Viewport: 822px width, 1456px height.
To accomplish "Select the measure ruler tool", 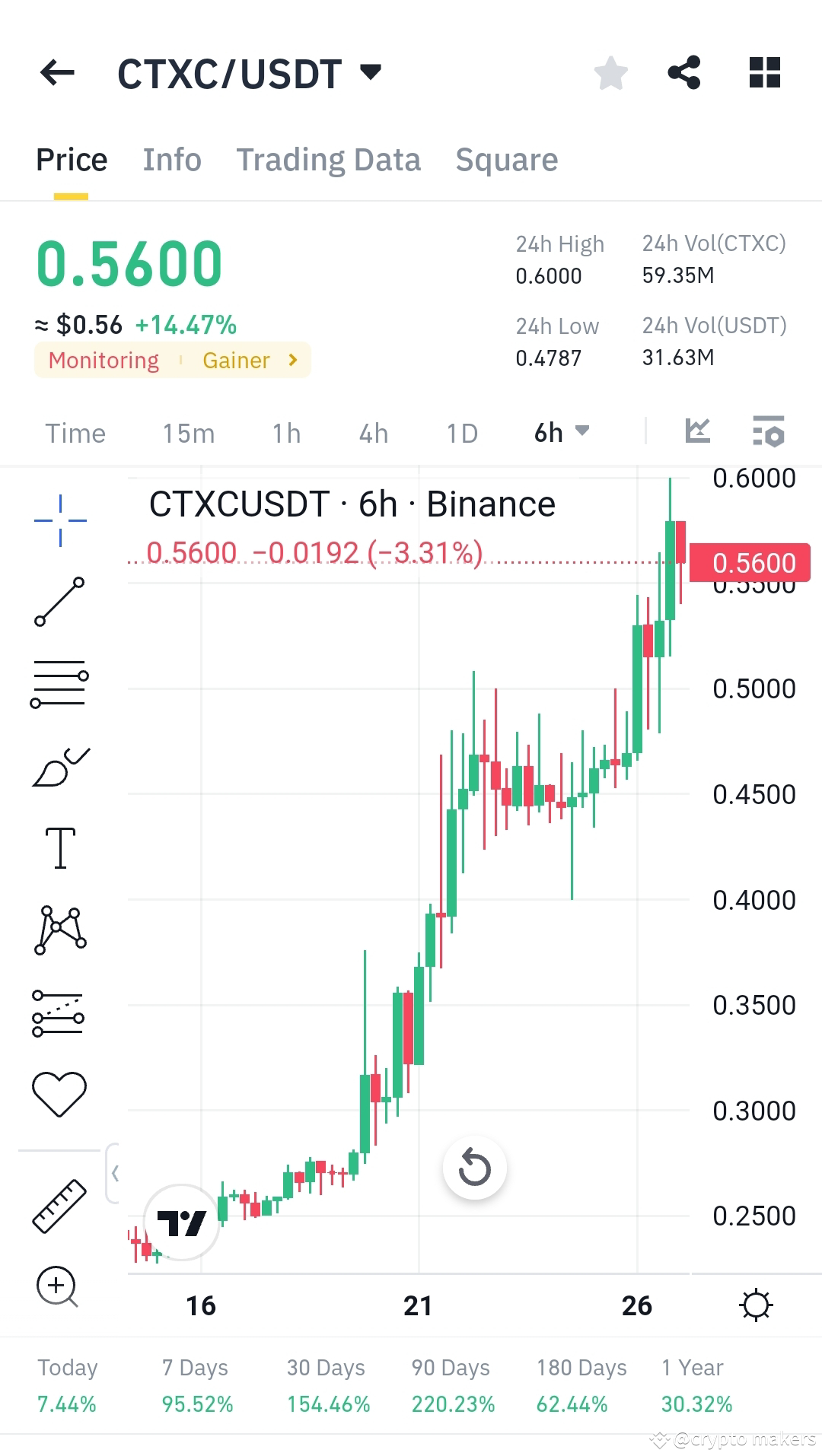I will point(59,1203).
